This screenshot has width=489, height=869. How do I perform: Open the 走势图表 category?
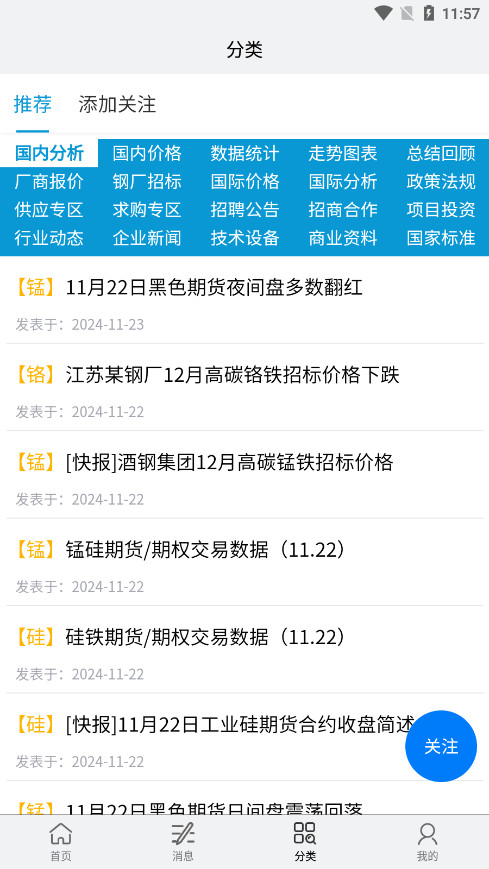(x=343, y=154)
